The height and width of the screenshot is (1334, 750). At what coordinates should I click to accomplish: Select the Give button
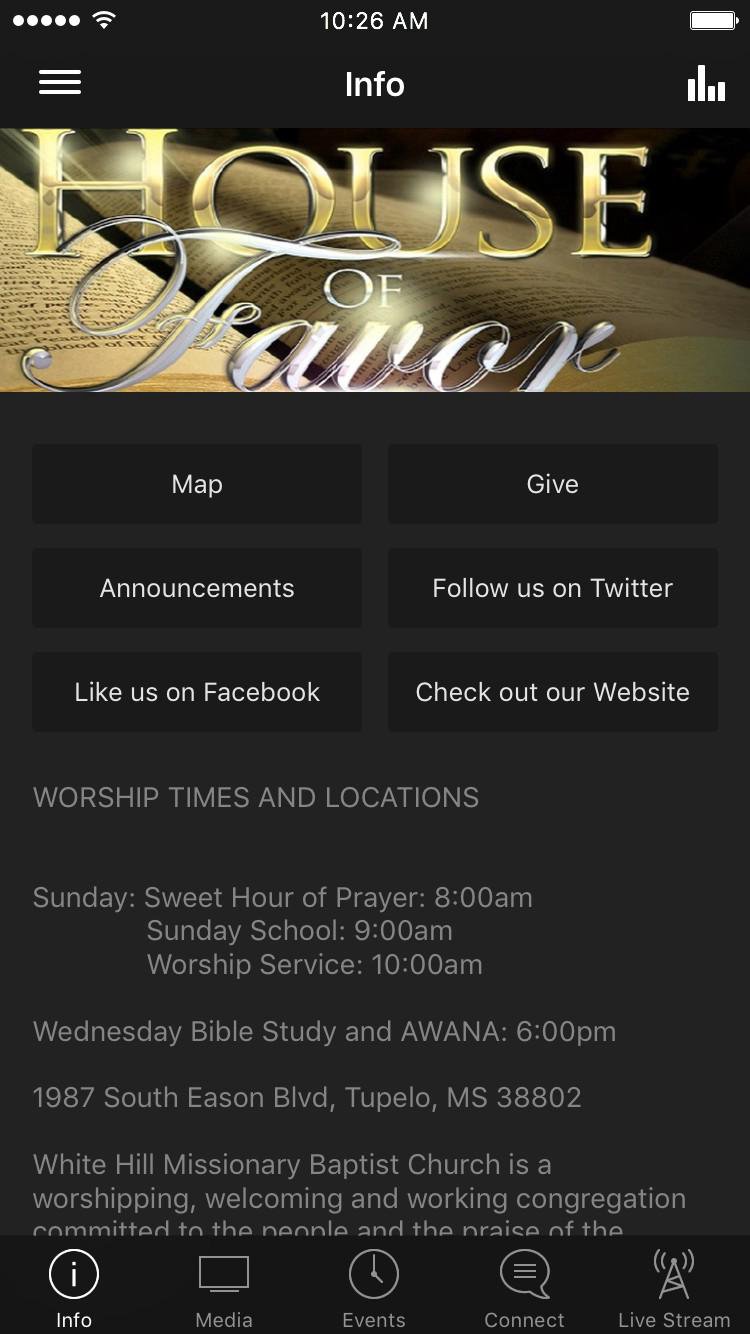[553, 484]
